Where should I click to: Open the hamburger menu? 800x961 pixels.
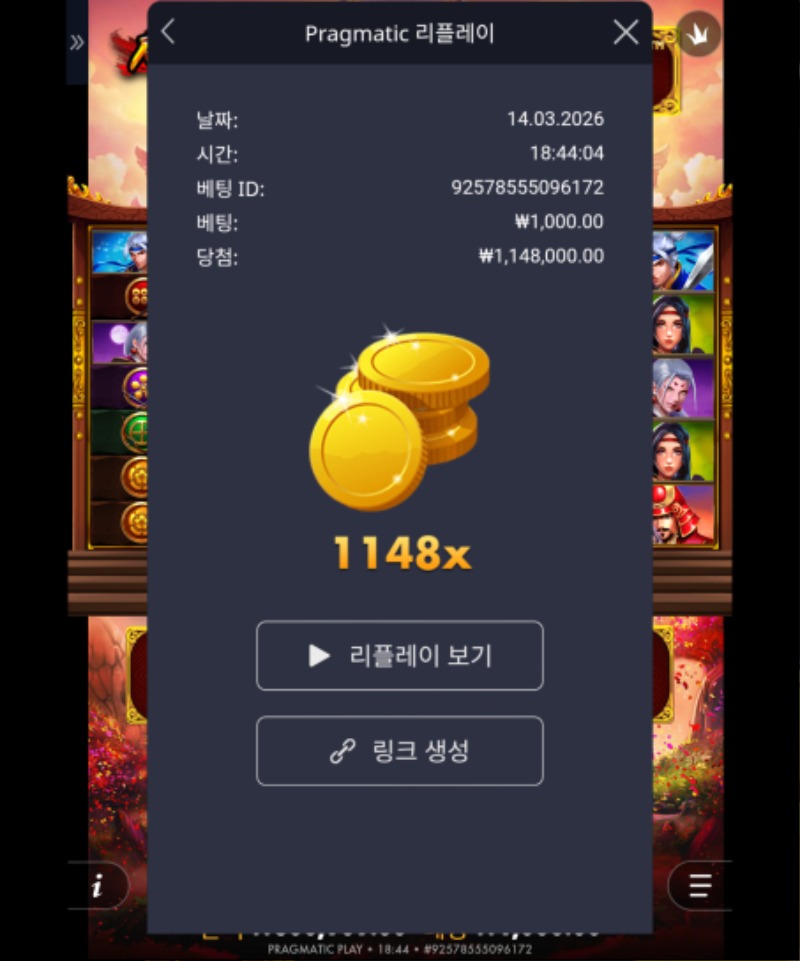(700, 885)
